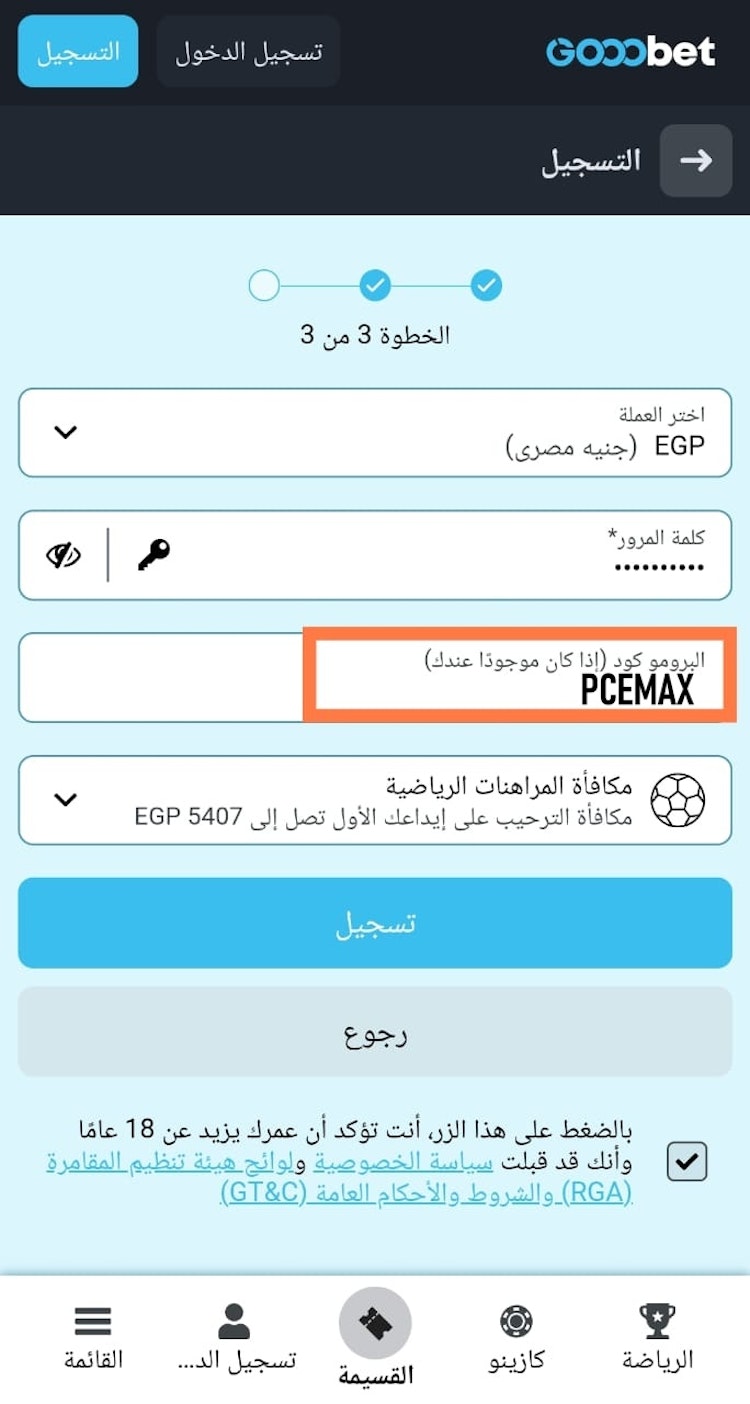Open the تسجيل الدخول tab in bottom bar

coord(235,1337)
